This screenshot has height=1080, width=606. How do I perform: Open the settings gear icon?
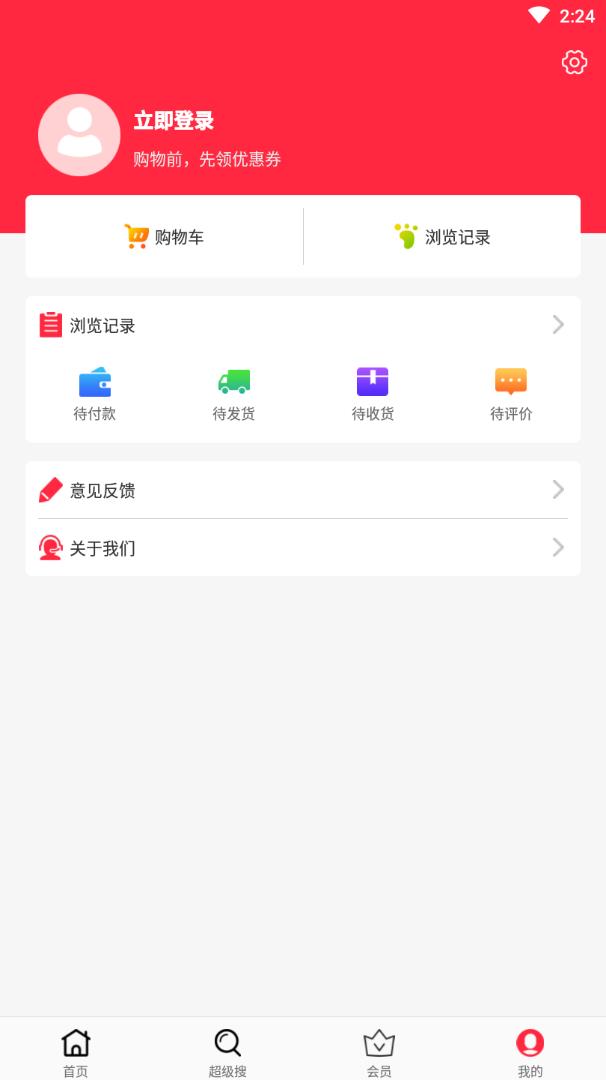click(574, 63)
